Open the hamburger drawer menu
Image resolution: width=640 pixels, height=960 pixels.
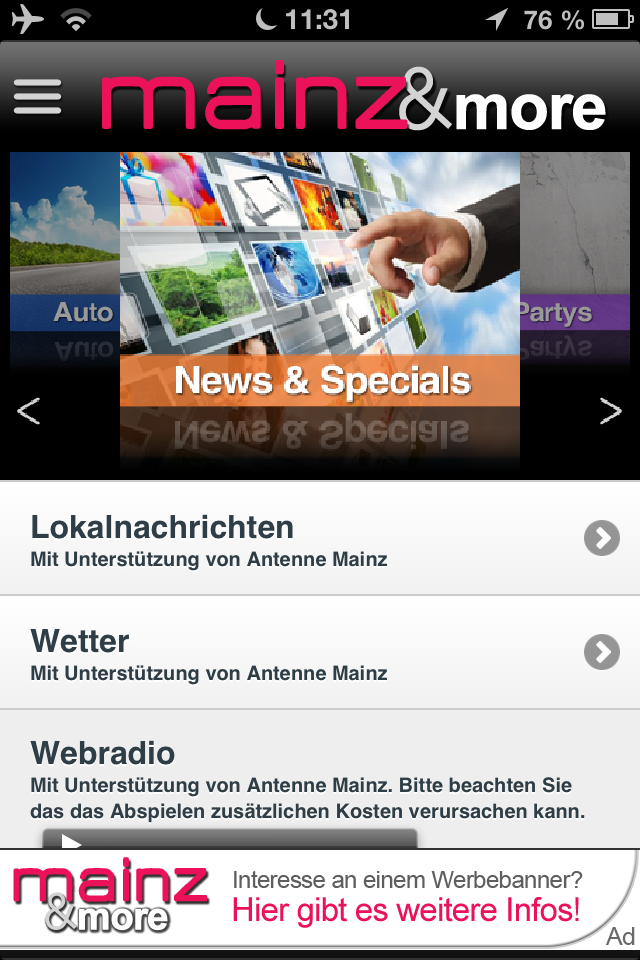pyautogui.click(x=38, y=97)
